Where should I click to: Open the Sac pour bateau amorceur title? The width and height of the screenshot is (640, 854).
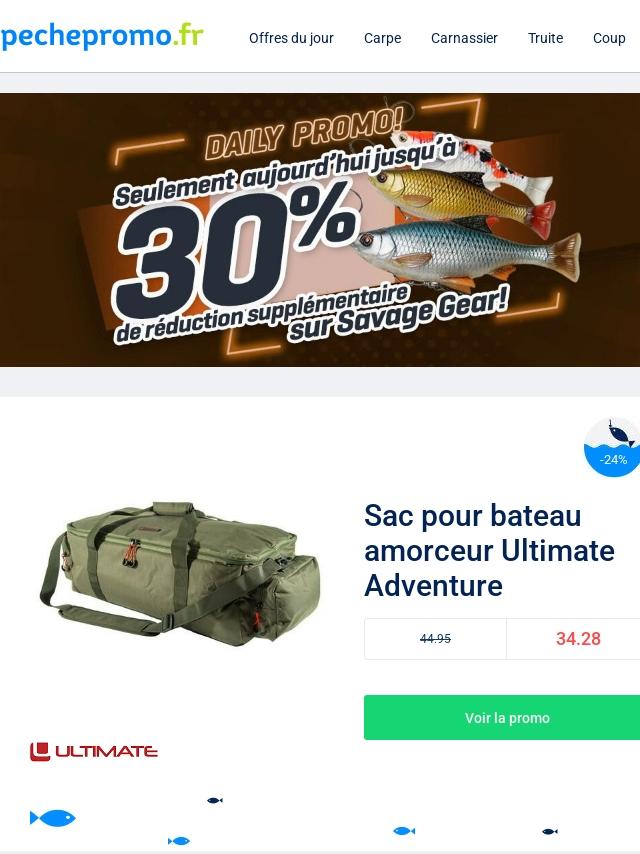(489, 551)
